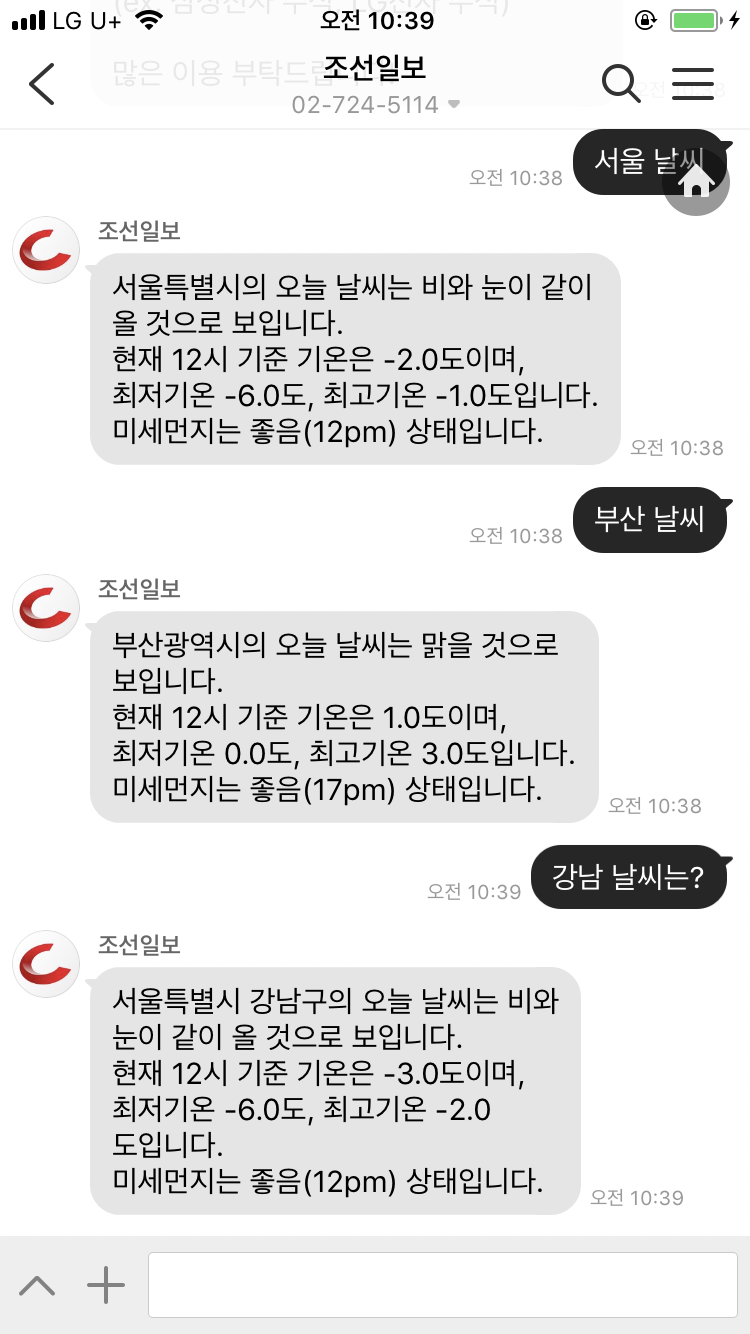Tap the floating home button on the right

tap(696, 181)
